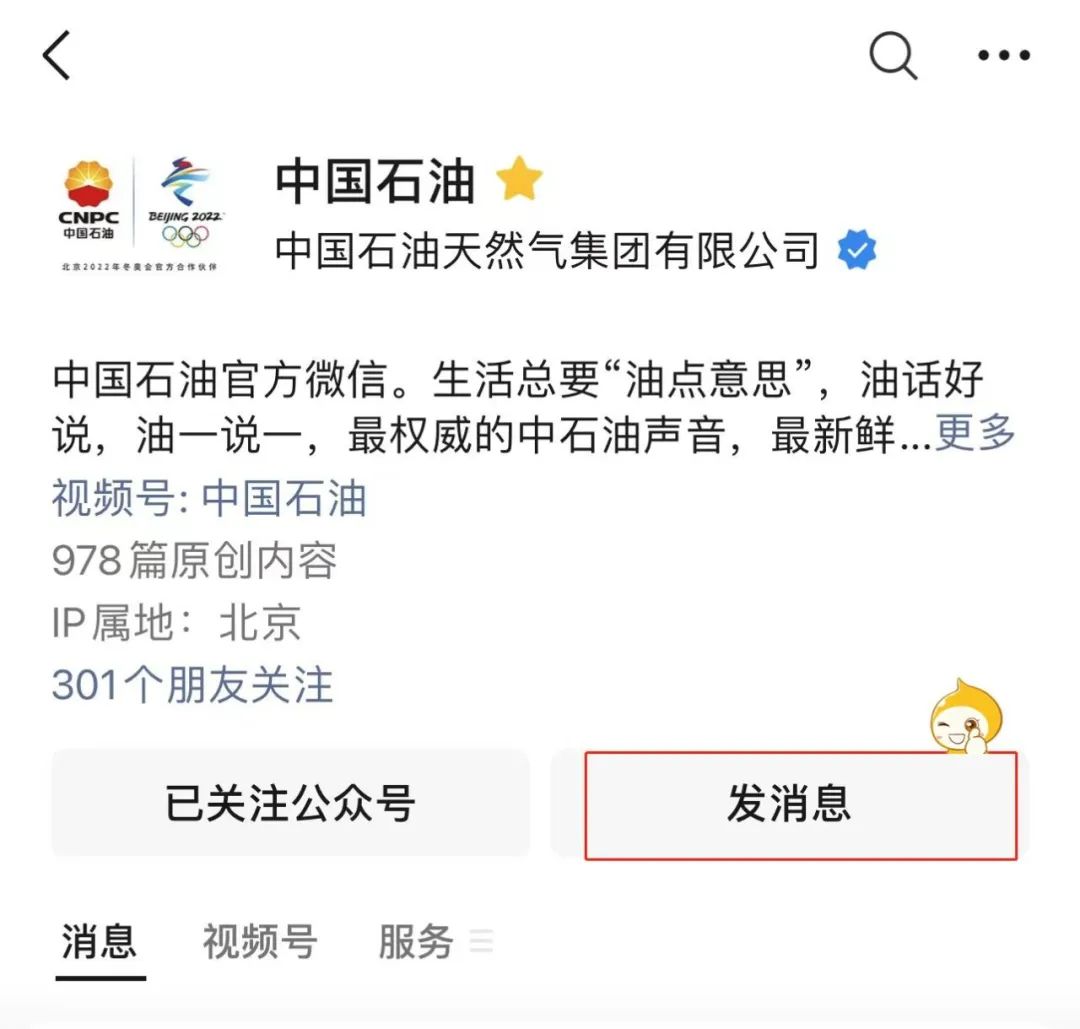Screen dimensions: 1080x1029
Task: Switch to the 视频号 tab
Action: 260,942
